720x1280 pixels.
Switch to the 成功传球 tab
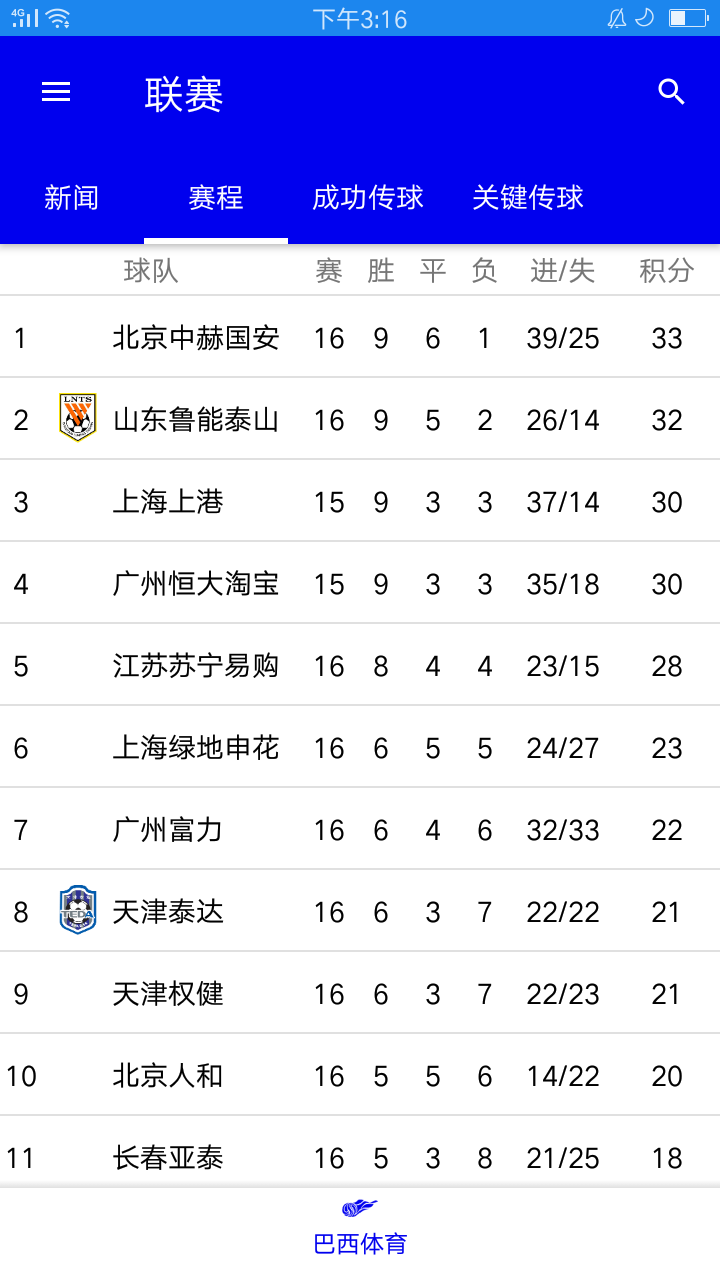click(368, 198)
